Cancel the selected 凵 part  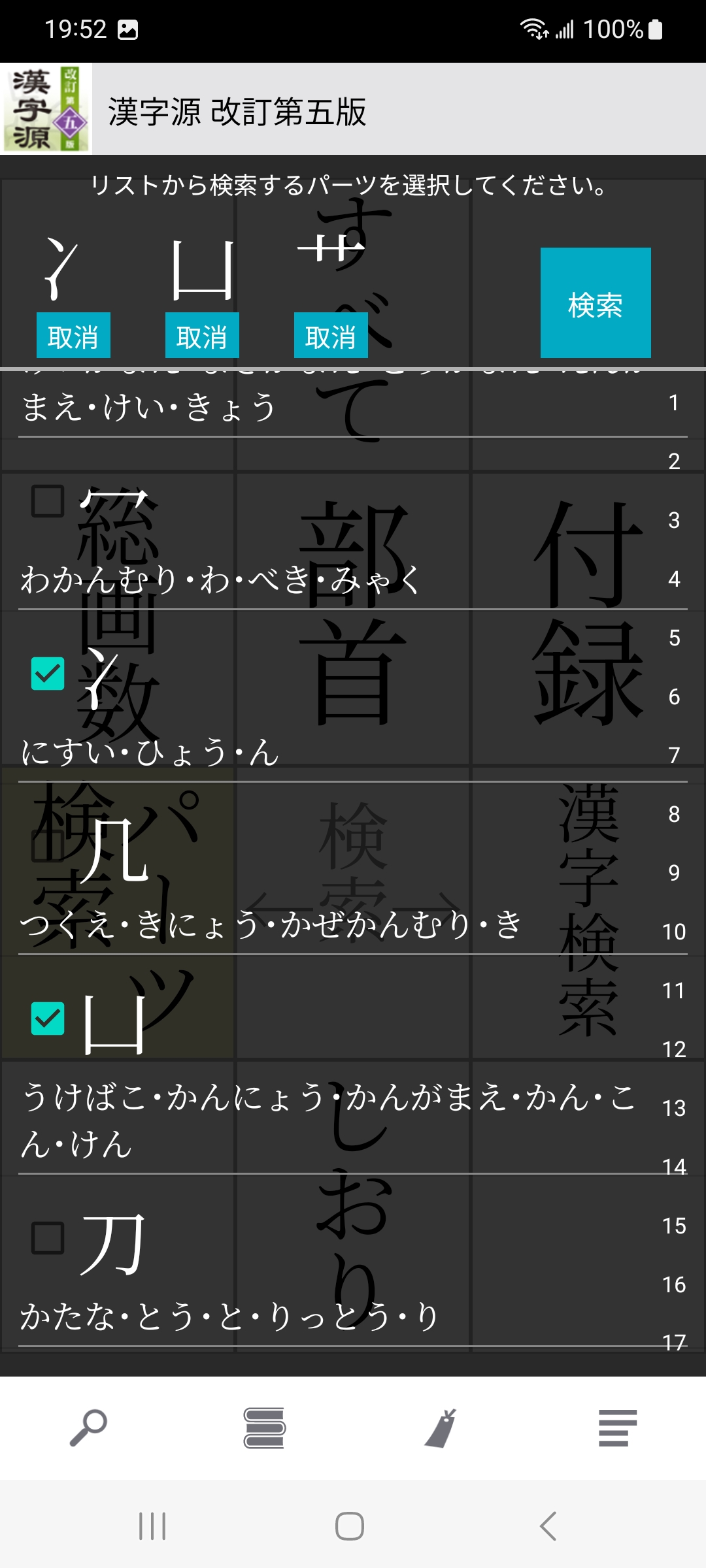202,336
